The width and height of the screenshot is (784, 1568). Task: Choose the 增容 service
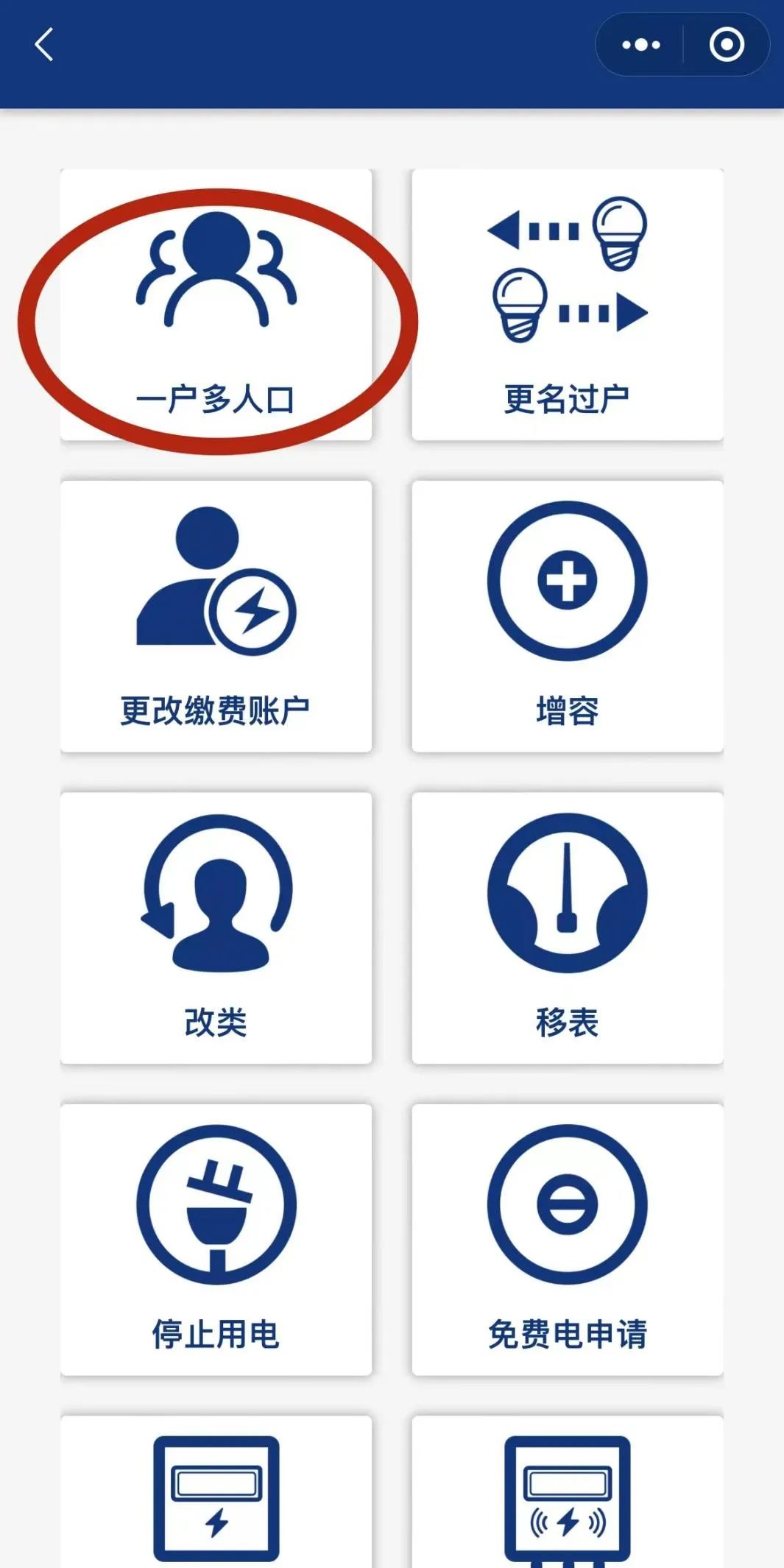567,617
